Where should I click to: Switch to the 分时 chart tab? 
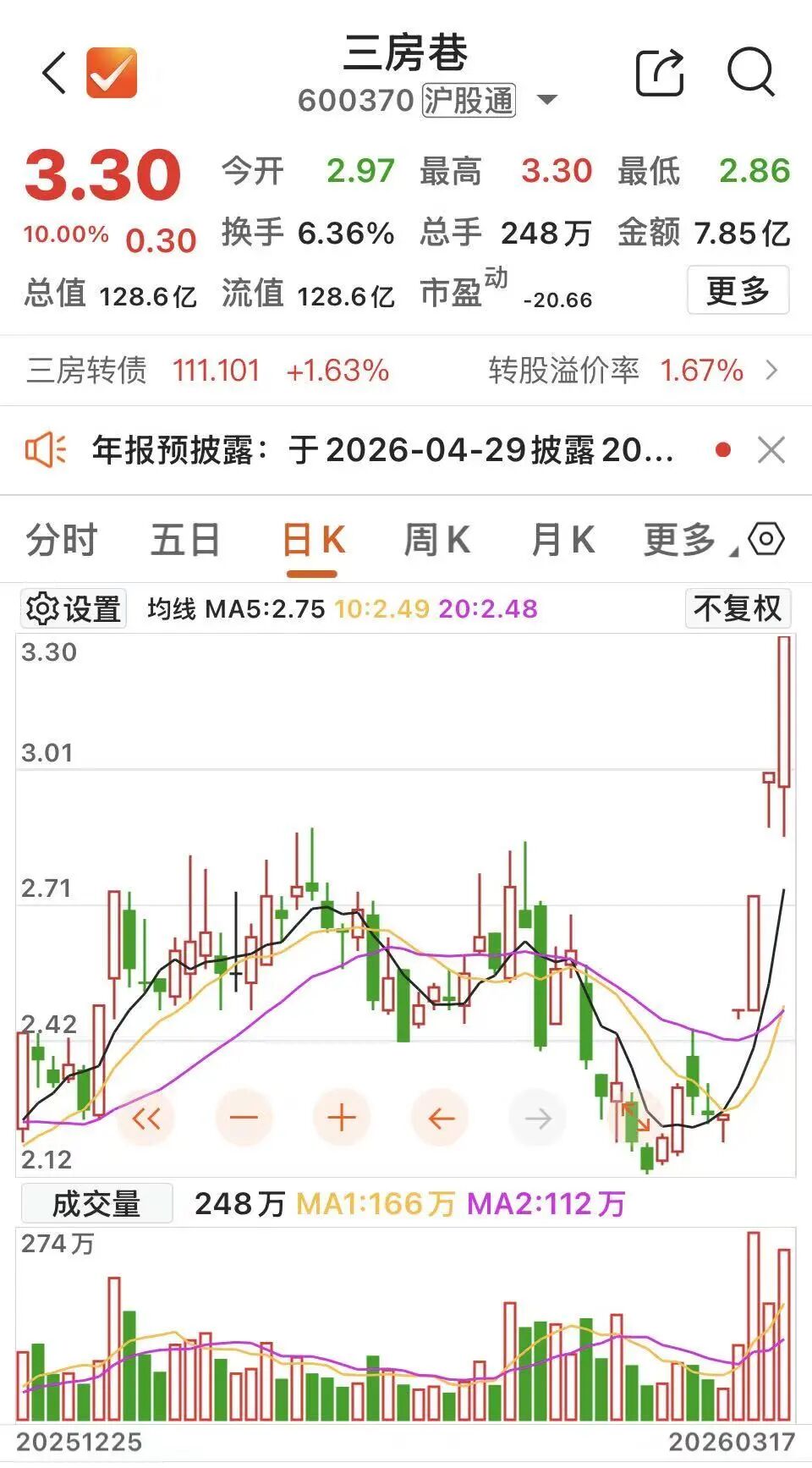62,540
